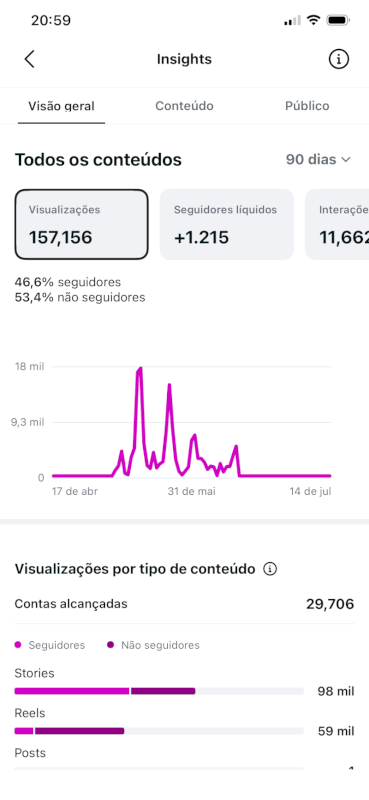Select the Visão geral tab
The image size is (369, 800).
(61, 106)
